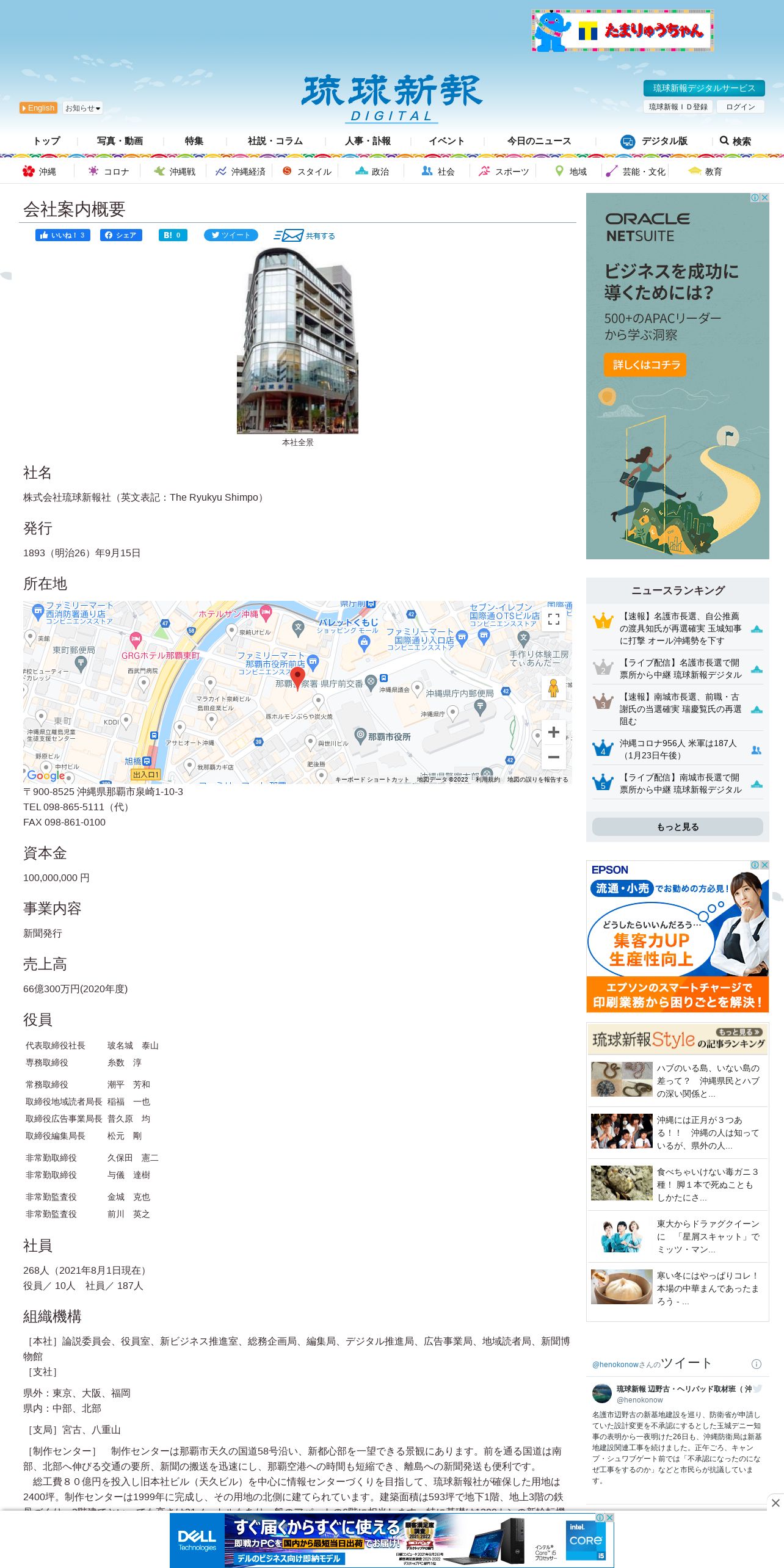Share page via ツイート button
Image resolution: width=784 pixels, height=1568 pixels.
click(230, 235)
